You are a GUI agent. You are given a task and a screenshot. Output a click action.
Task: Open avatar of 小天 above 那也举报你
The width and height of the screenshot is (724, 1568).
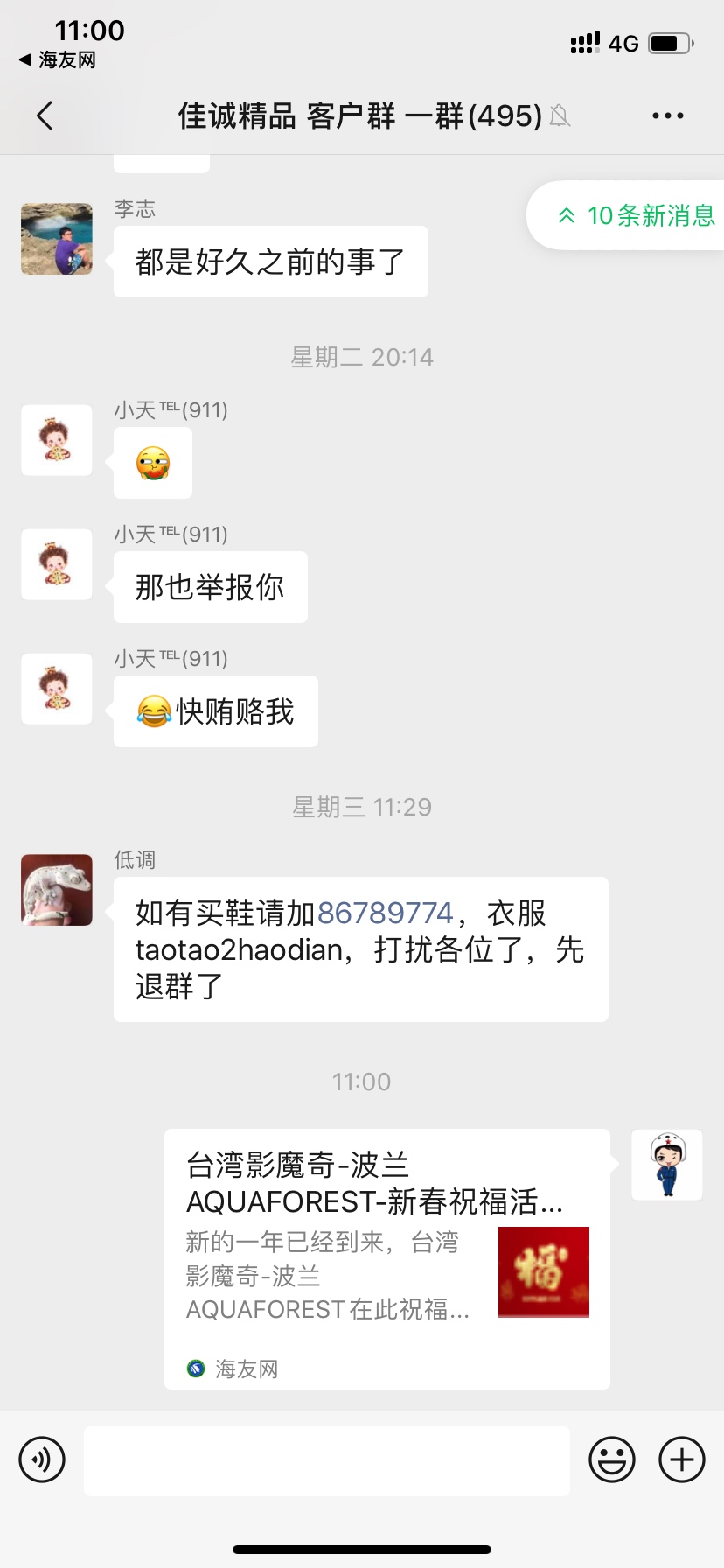pos(57,564)
